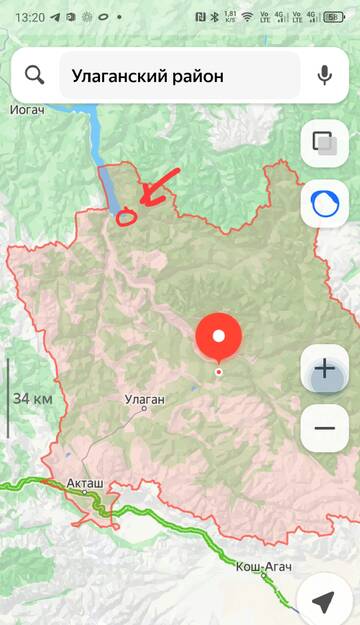Screen dimensions: 360x625
Task: Open the Alice voice assistant button
Action: (325, 204)
